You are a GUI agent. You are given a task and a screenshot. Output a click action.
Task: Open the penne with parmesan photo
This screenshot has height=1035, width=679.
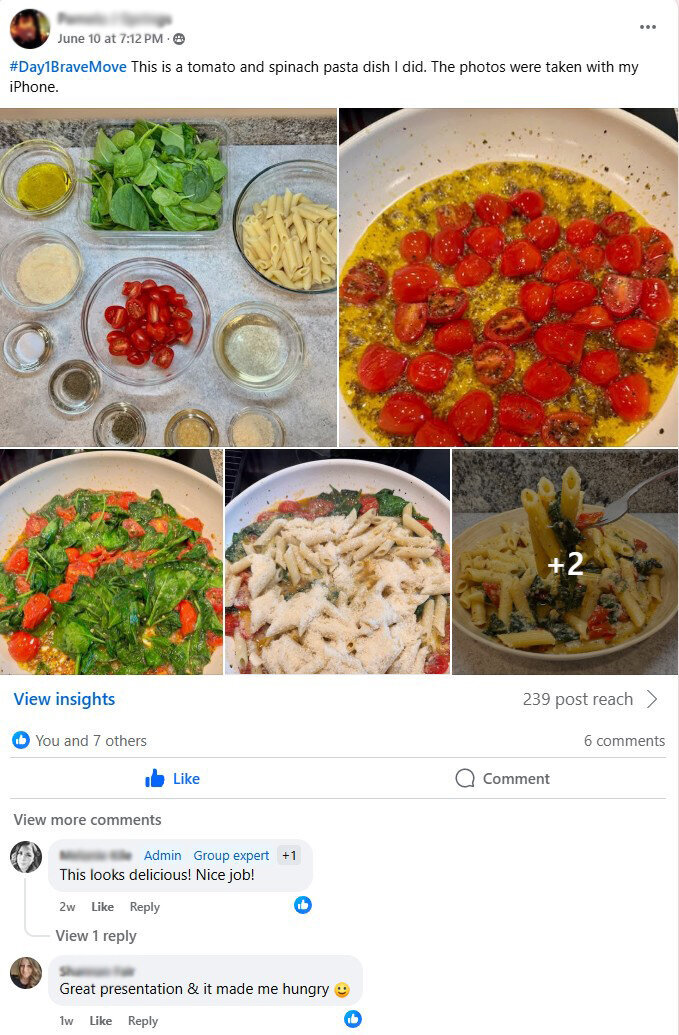click(337, 561)
